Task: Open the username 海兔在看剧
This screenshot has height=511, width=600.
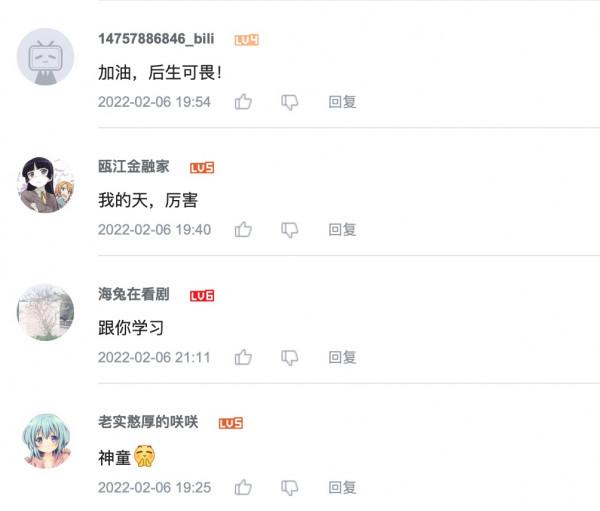Action: [x=134, y=295]
